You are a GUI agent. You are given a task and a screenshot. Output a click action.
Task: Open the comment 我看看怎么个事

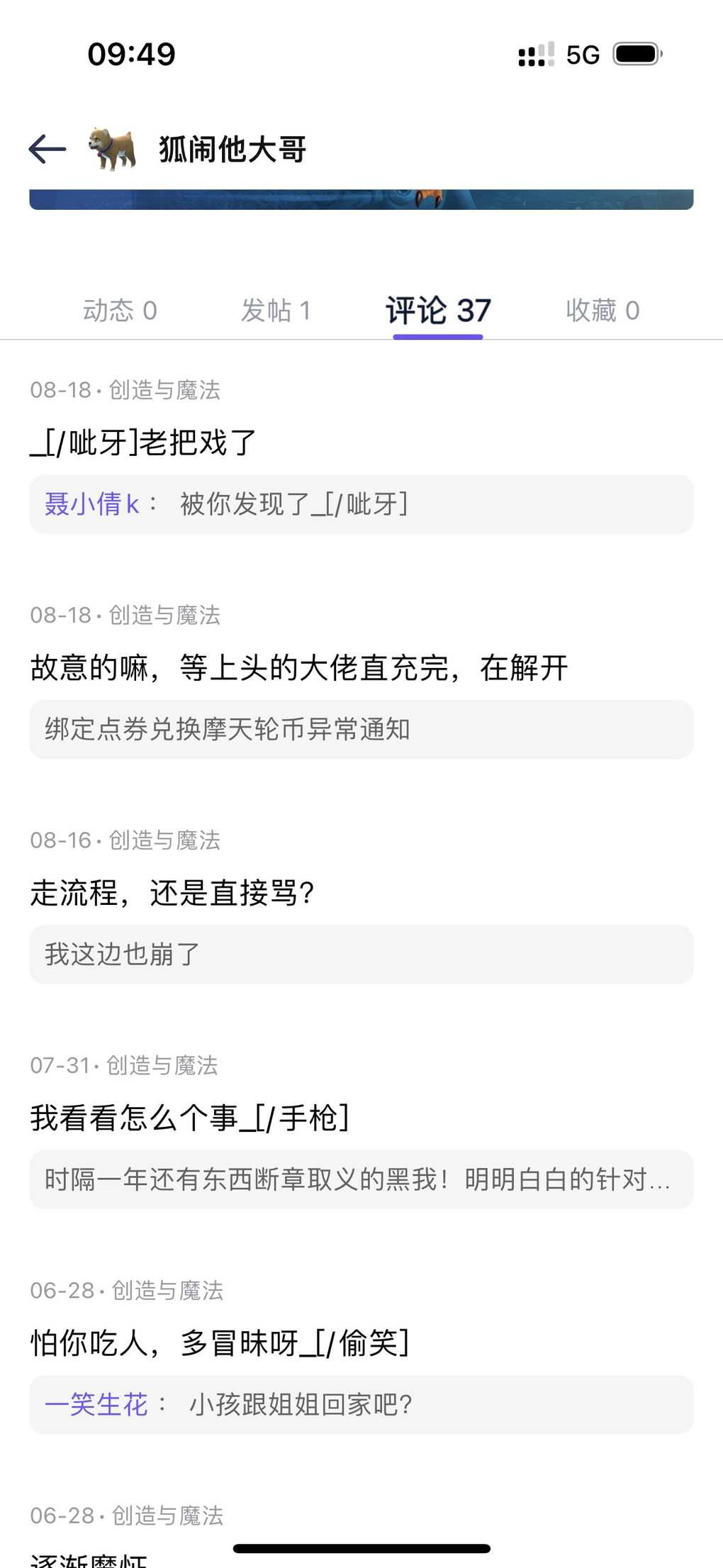[x=189, y=1118]
